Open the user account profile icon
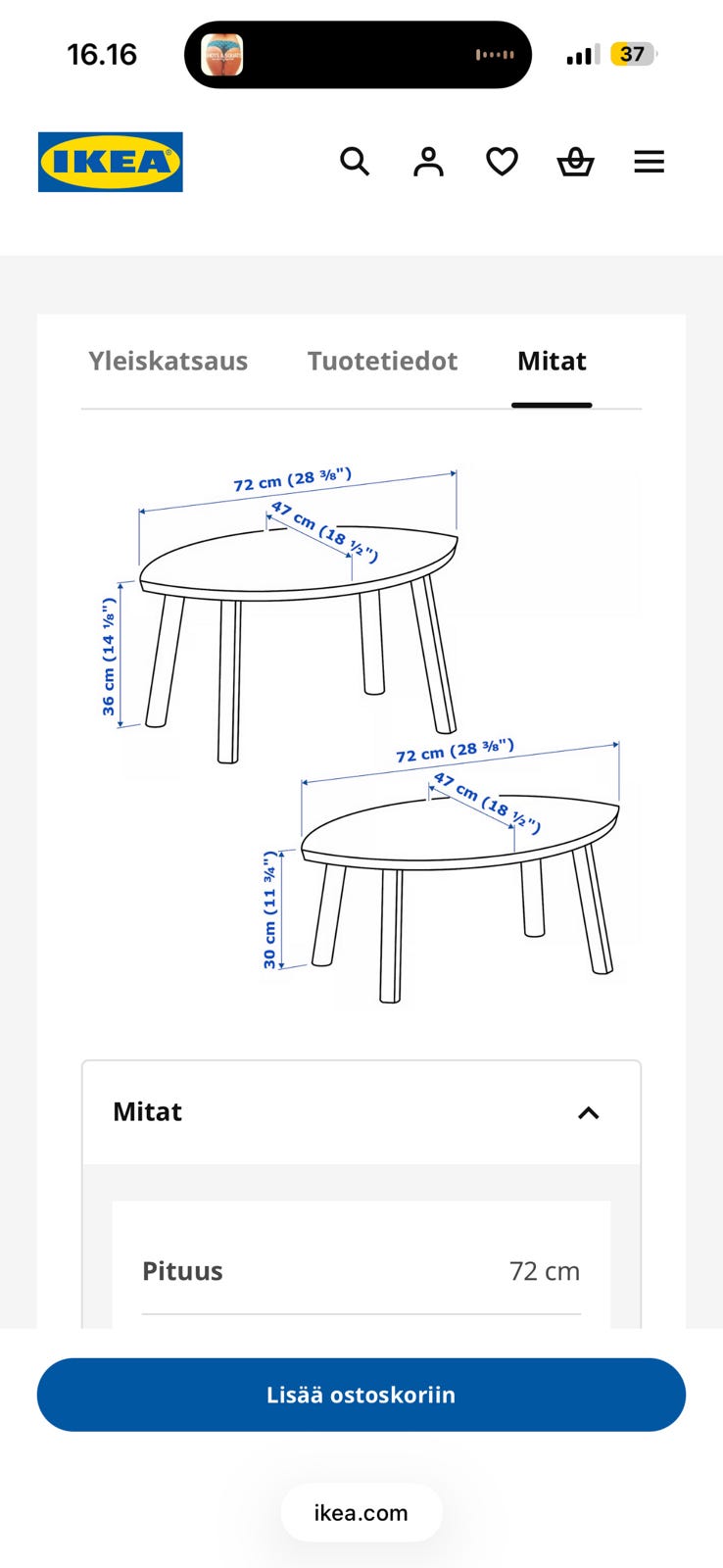Viewport: 723px width, 1568px height. point(428,162)
